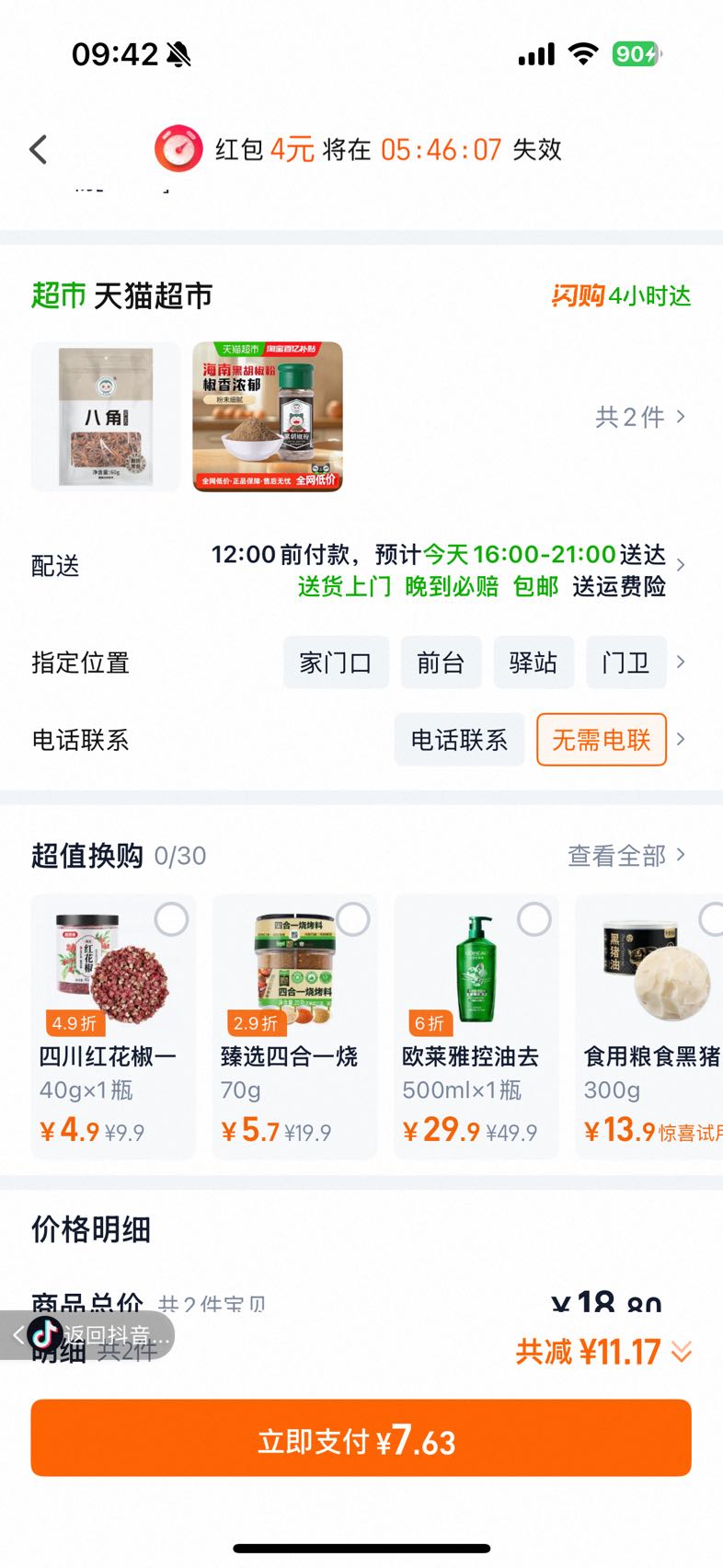Open the 海南黑胡椒粉 product thumbnail

coord(268,417)
